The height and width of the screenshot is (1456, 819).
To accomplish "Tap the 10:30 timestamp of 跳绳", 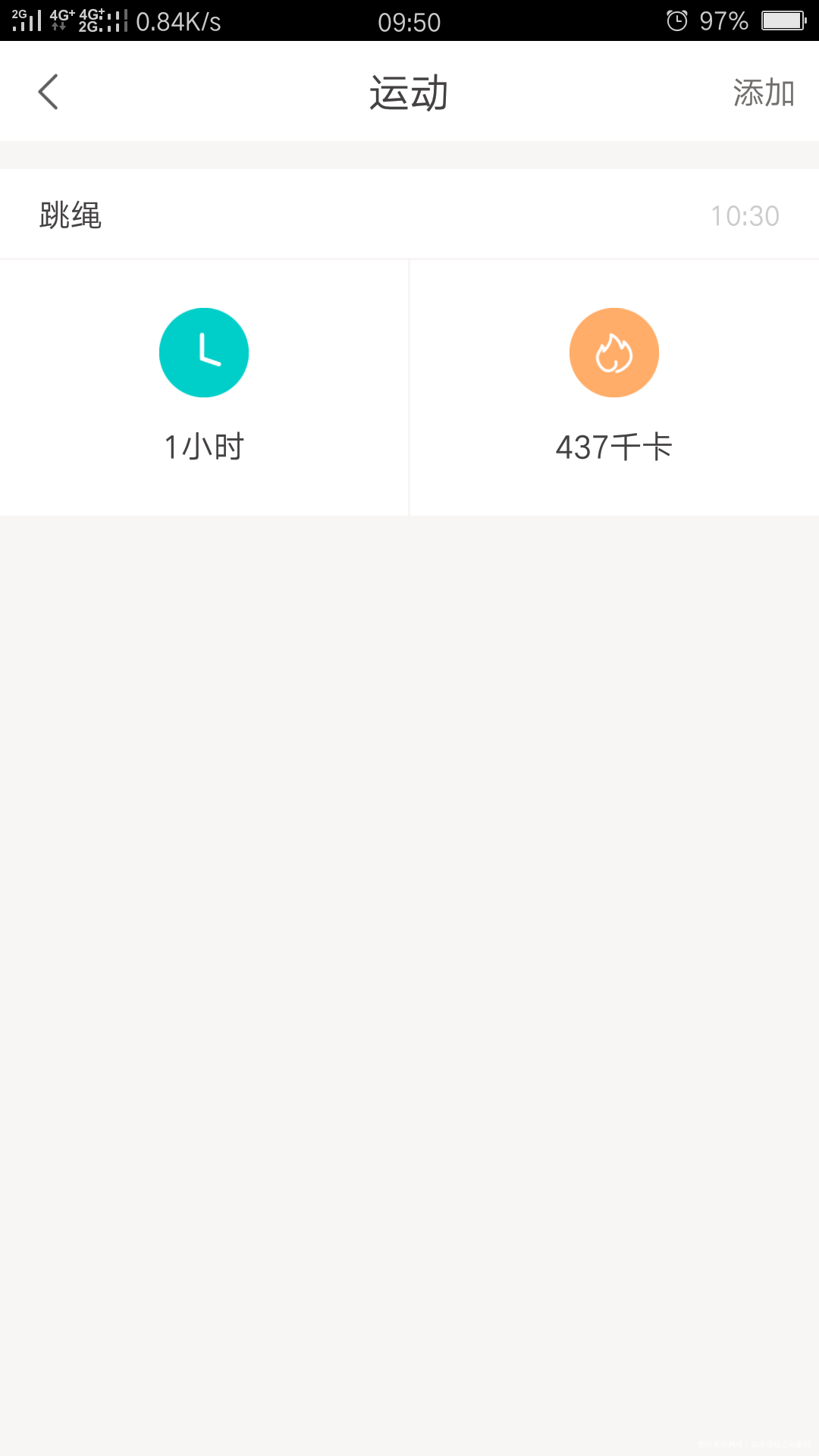I will 744,215.
